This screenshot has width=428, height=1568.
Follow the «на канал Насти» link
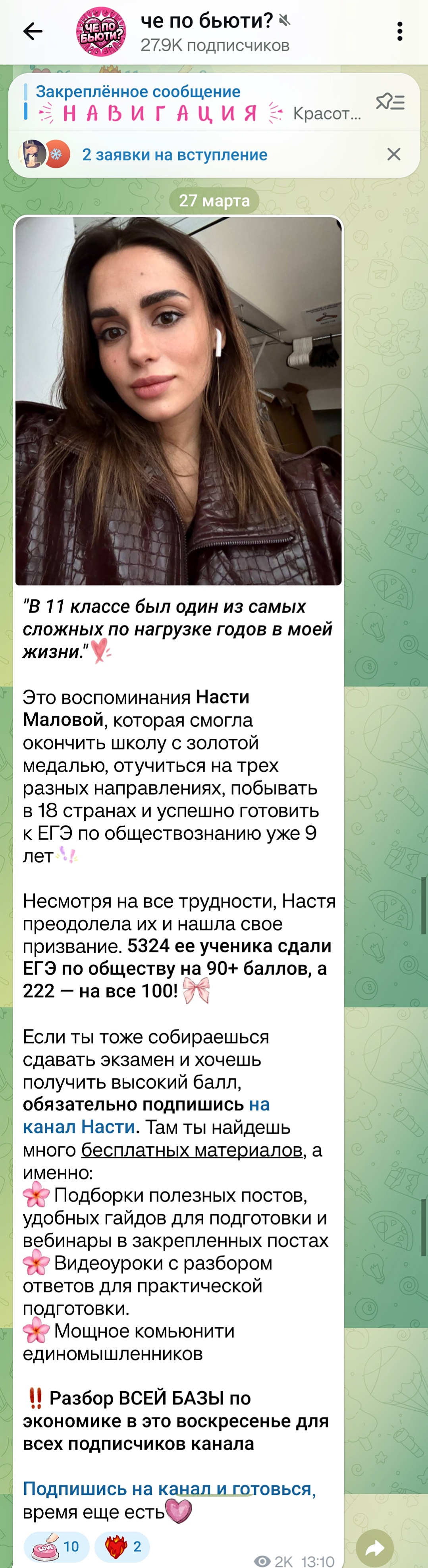point(146,1115)
